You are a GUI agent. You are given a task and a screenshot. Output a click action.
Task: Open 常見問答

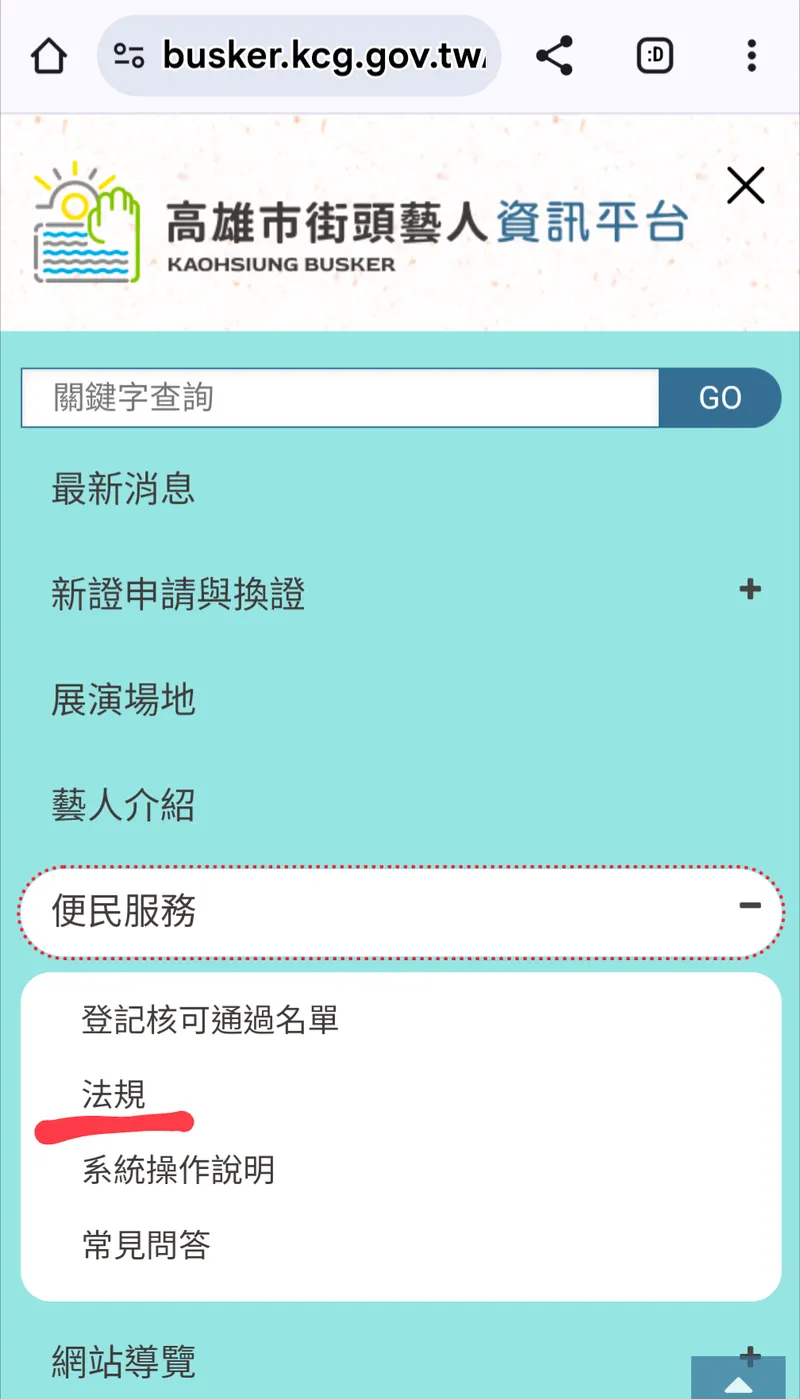(x=146, y=1245)
